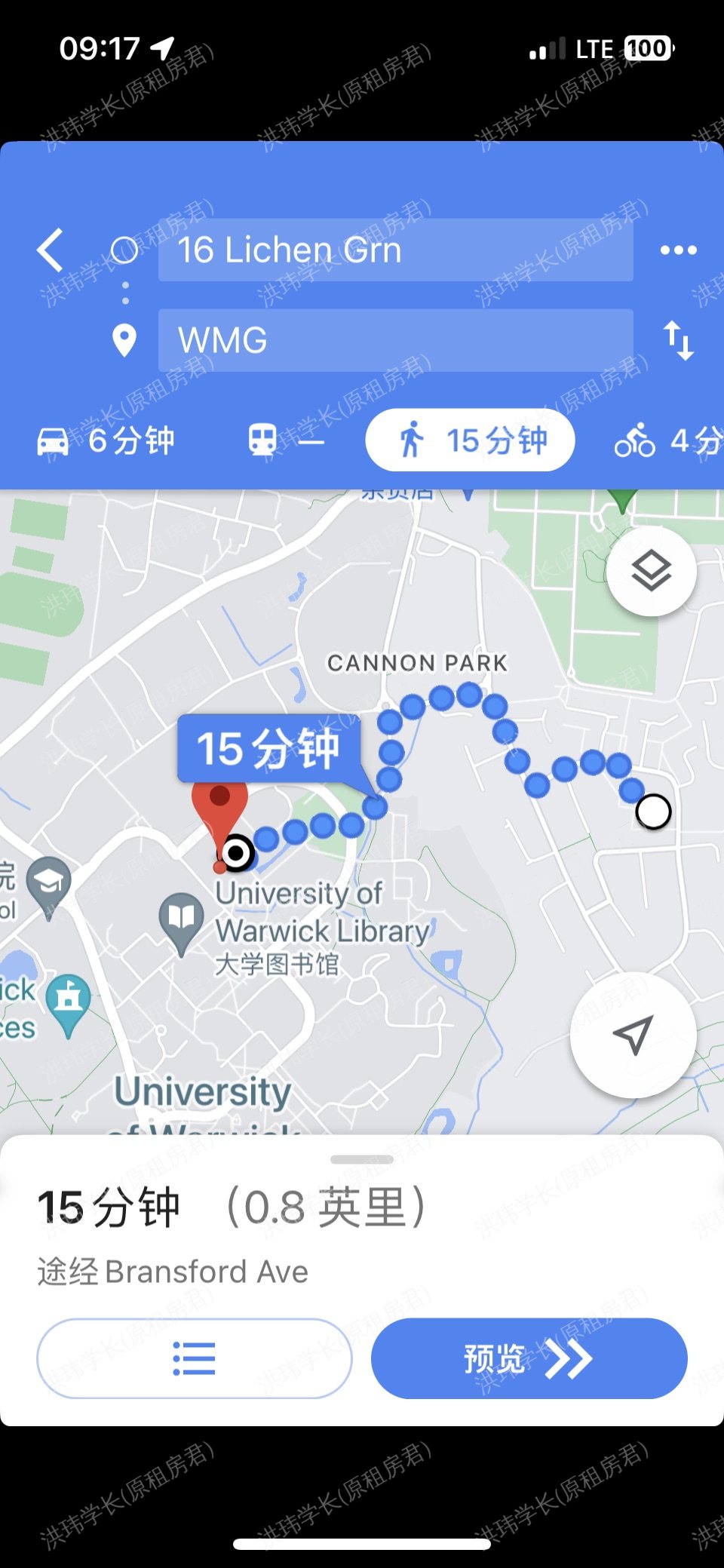Open the map layers picker
This screenshot has width=724, height=1568.
point(650,571)
